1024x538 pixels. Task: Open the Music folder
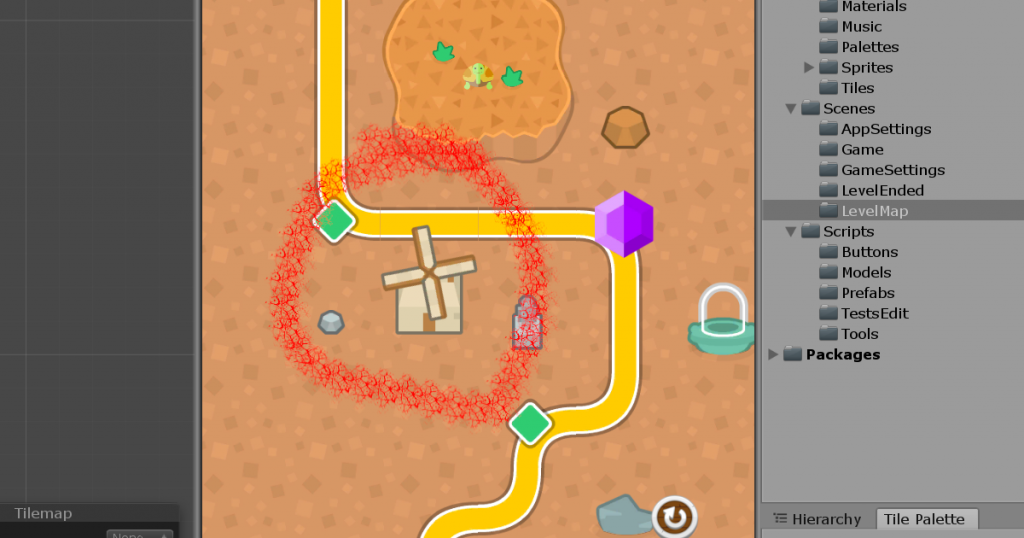[x=861, y=27]
